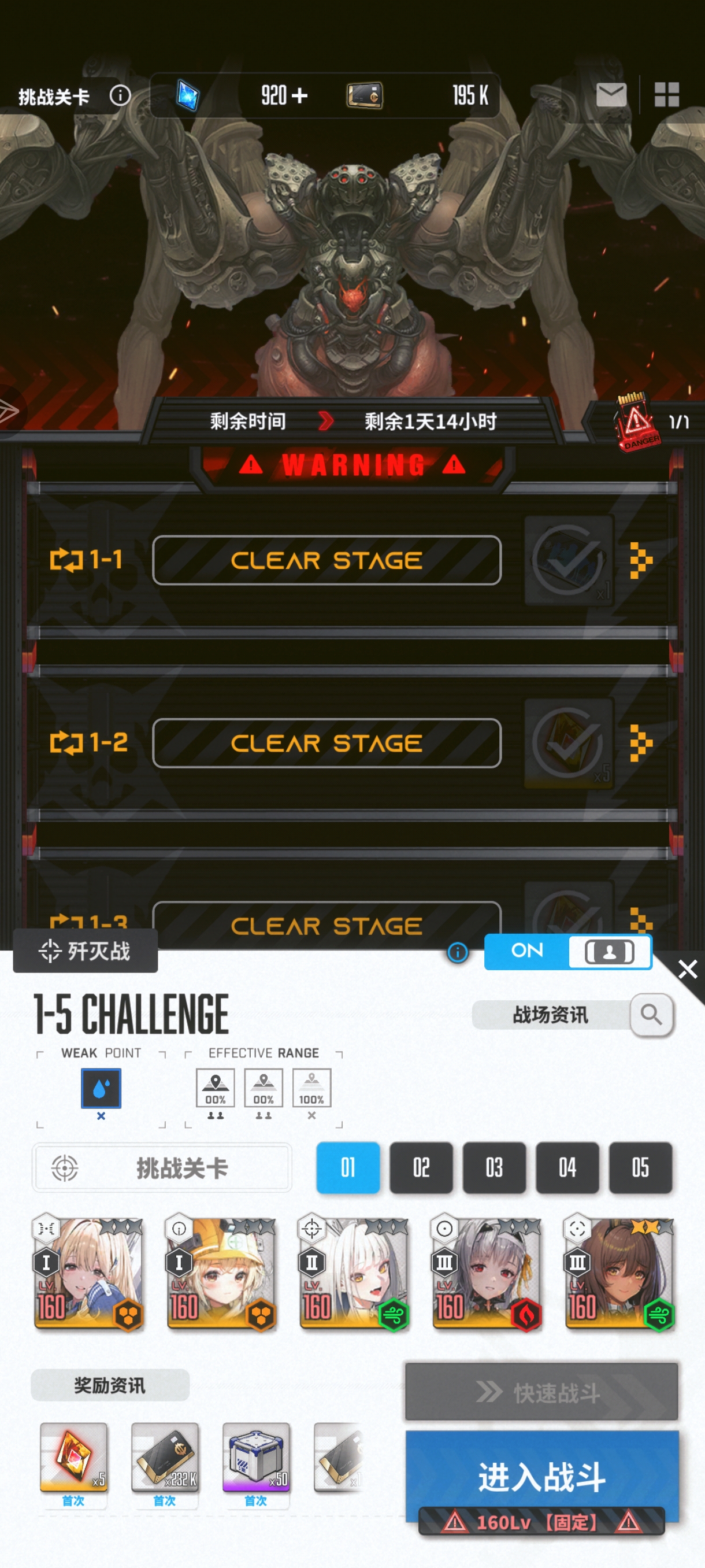Select stage 1-1 CLEAR STAGE
The image size is (705, 1568).
click(326, 560)
